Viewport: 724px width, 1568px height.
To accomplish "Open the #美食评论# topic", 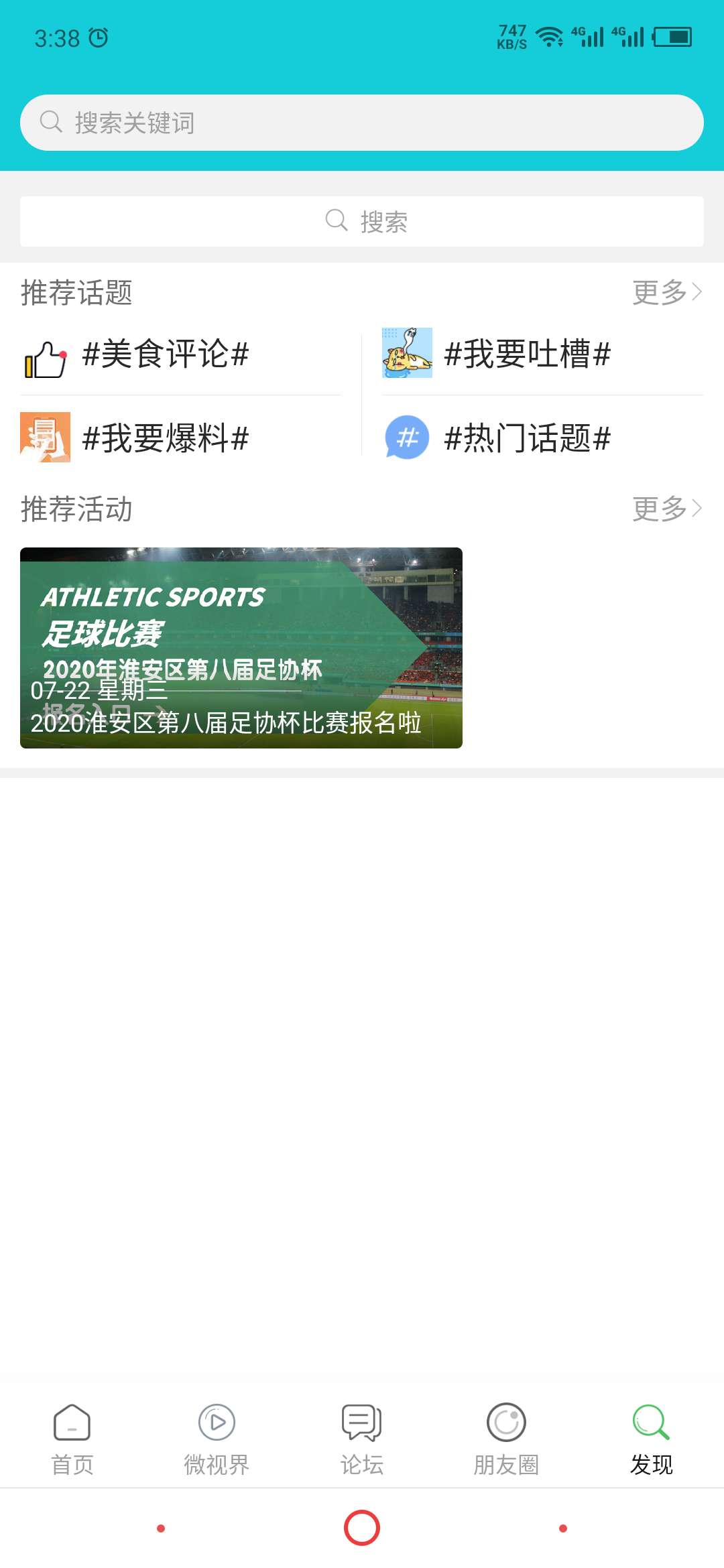I will 168,356.
